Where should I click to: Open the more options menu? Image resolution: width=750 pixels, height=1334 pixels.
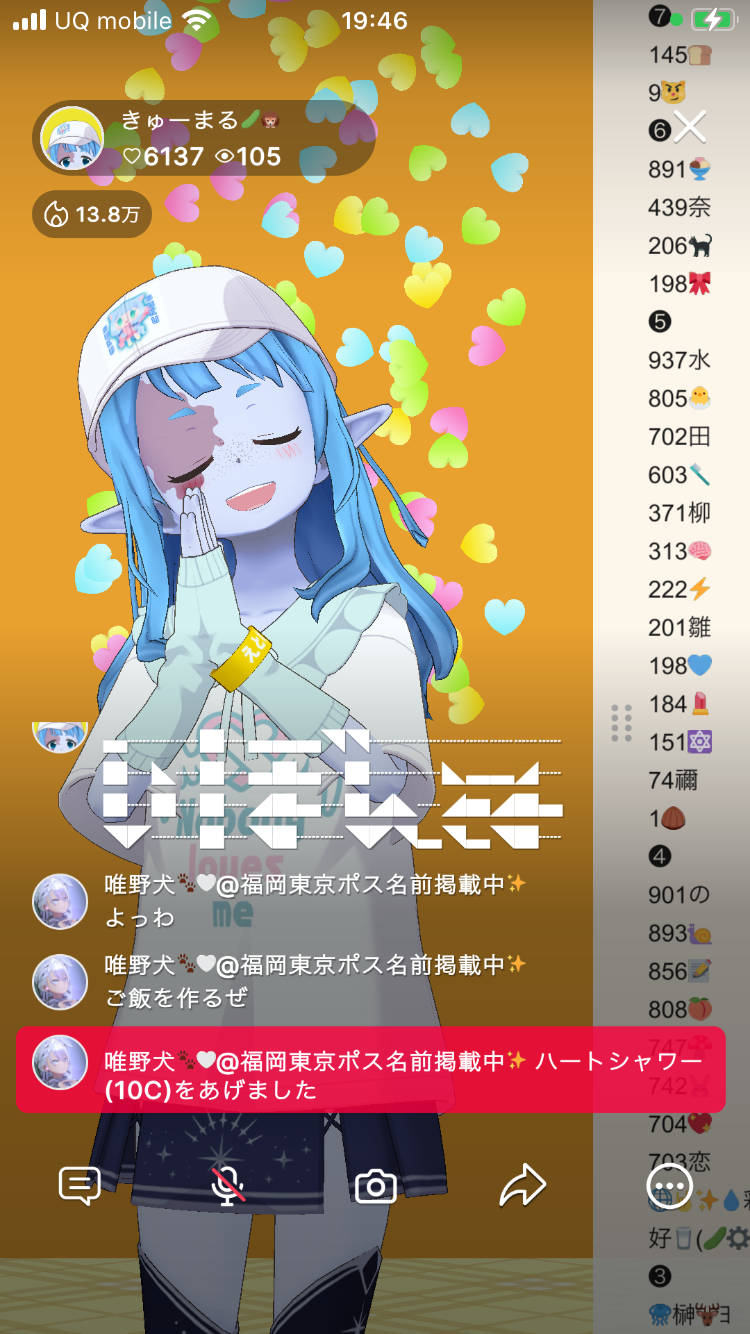click(x=669, y=1186)
